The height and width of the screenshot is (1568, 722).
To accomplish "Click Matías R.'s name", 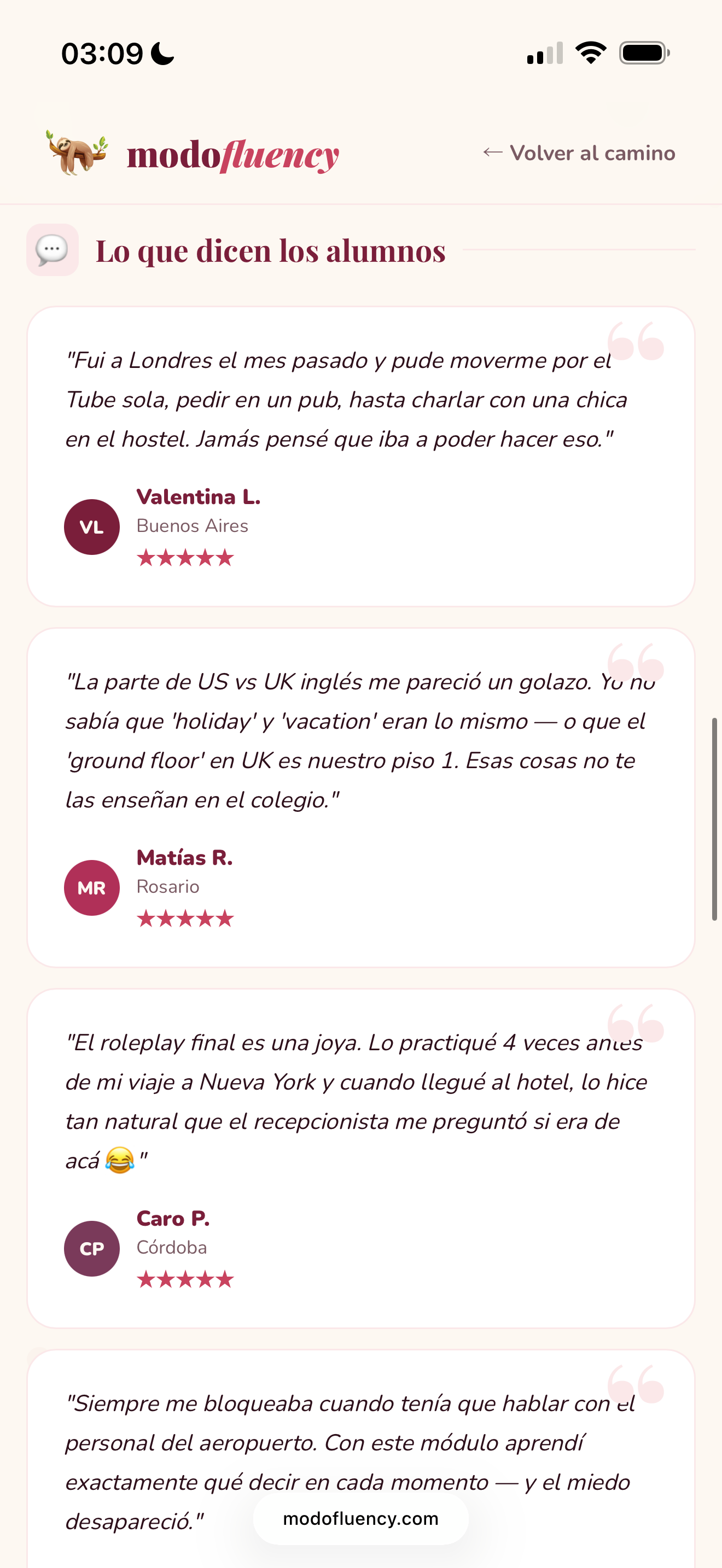I will point(185,858).
